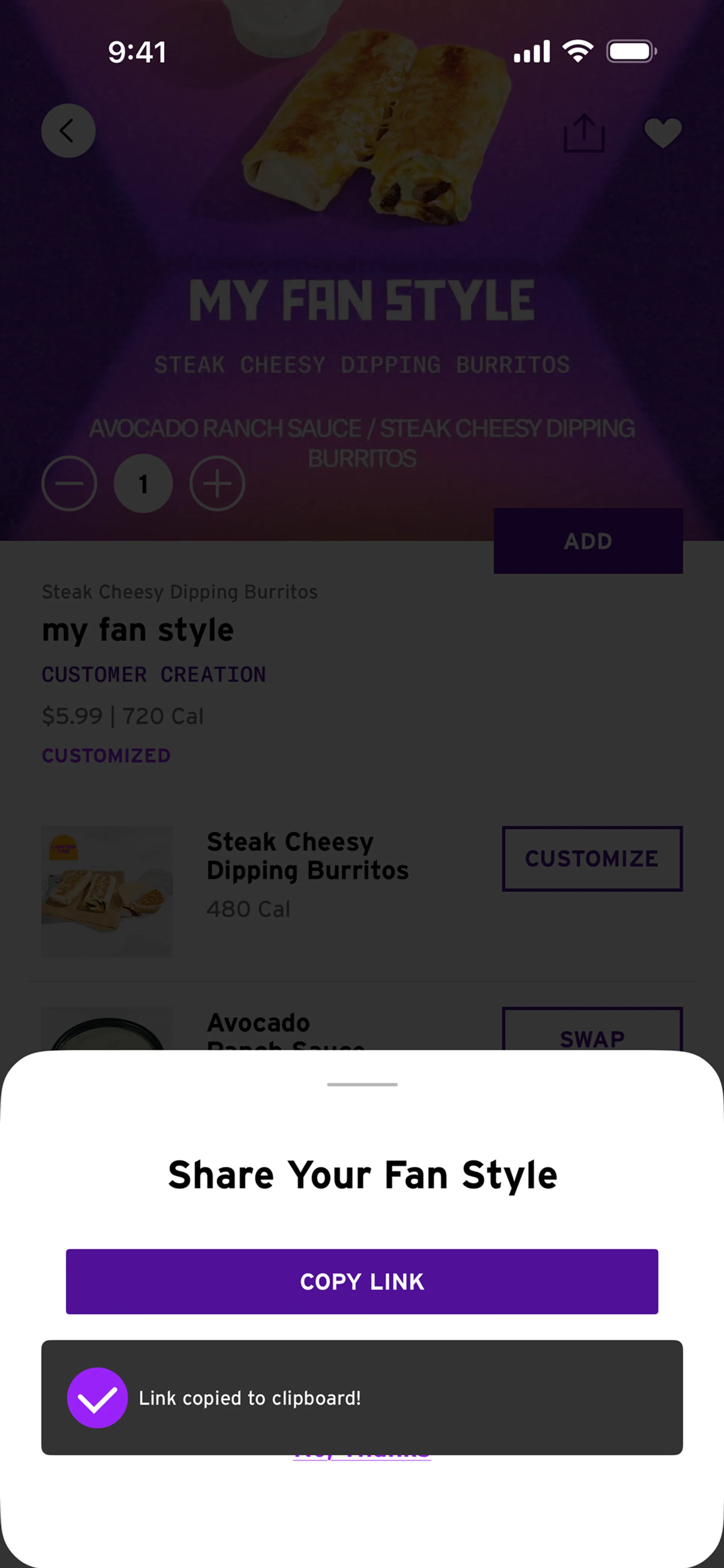This screenshot has width=724, height=1568.
Task: Open the share icon
Action: click(x=584, y=133)
